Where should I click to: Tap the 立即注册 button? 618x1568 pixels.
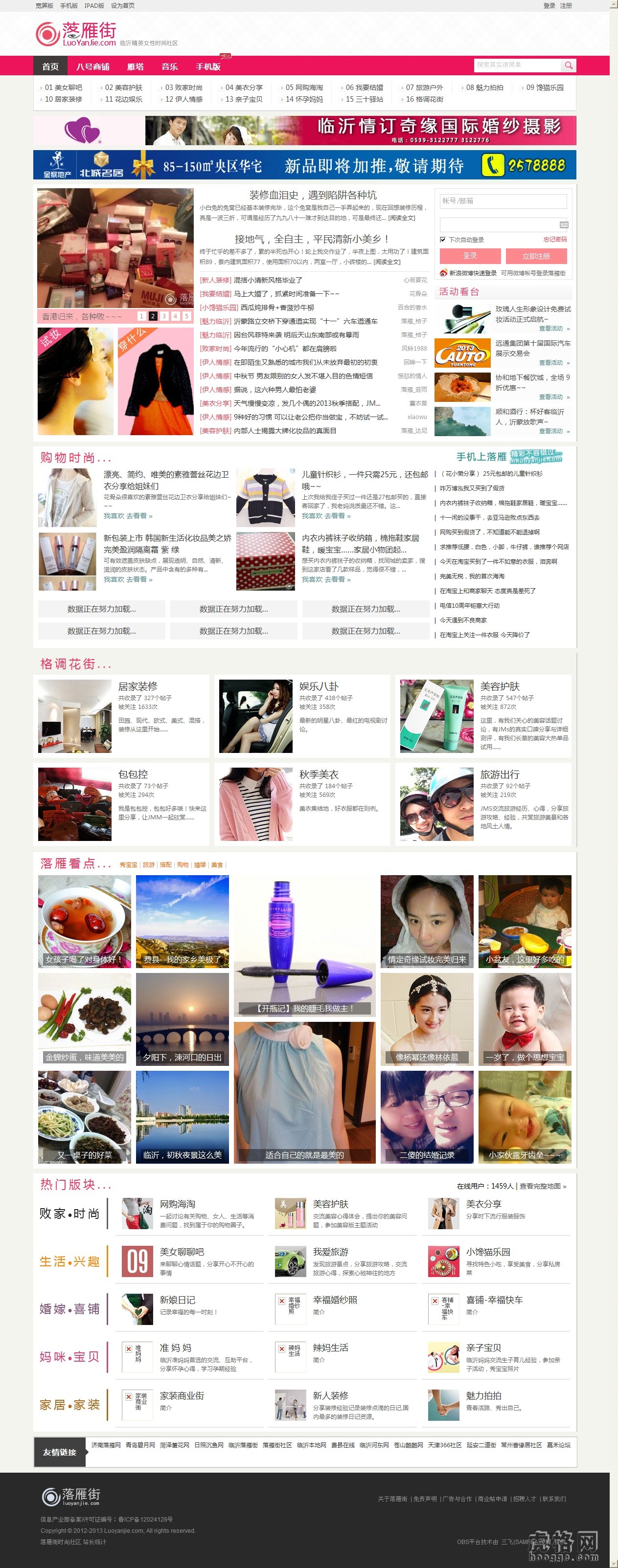536,256
